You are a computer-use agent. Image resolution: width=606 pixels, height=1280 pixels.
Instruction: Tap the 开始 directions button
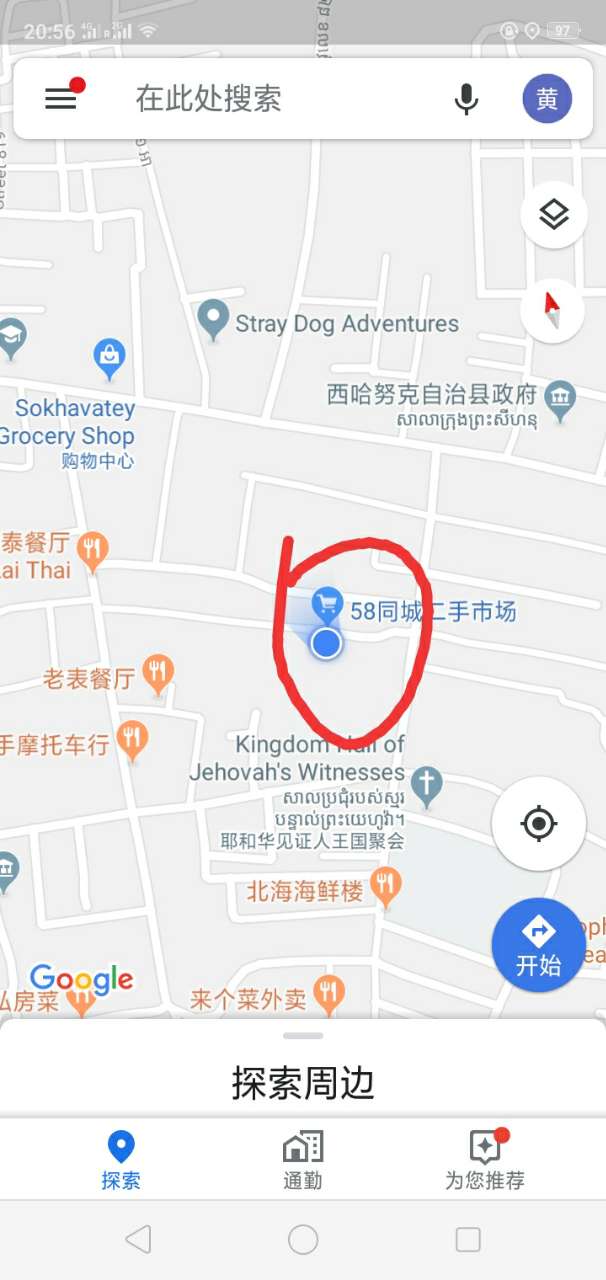pos(538,945)
